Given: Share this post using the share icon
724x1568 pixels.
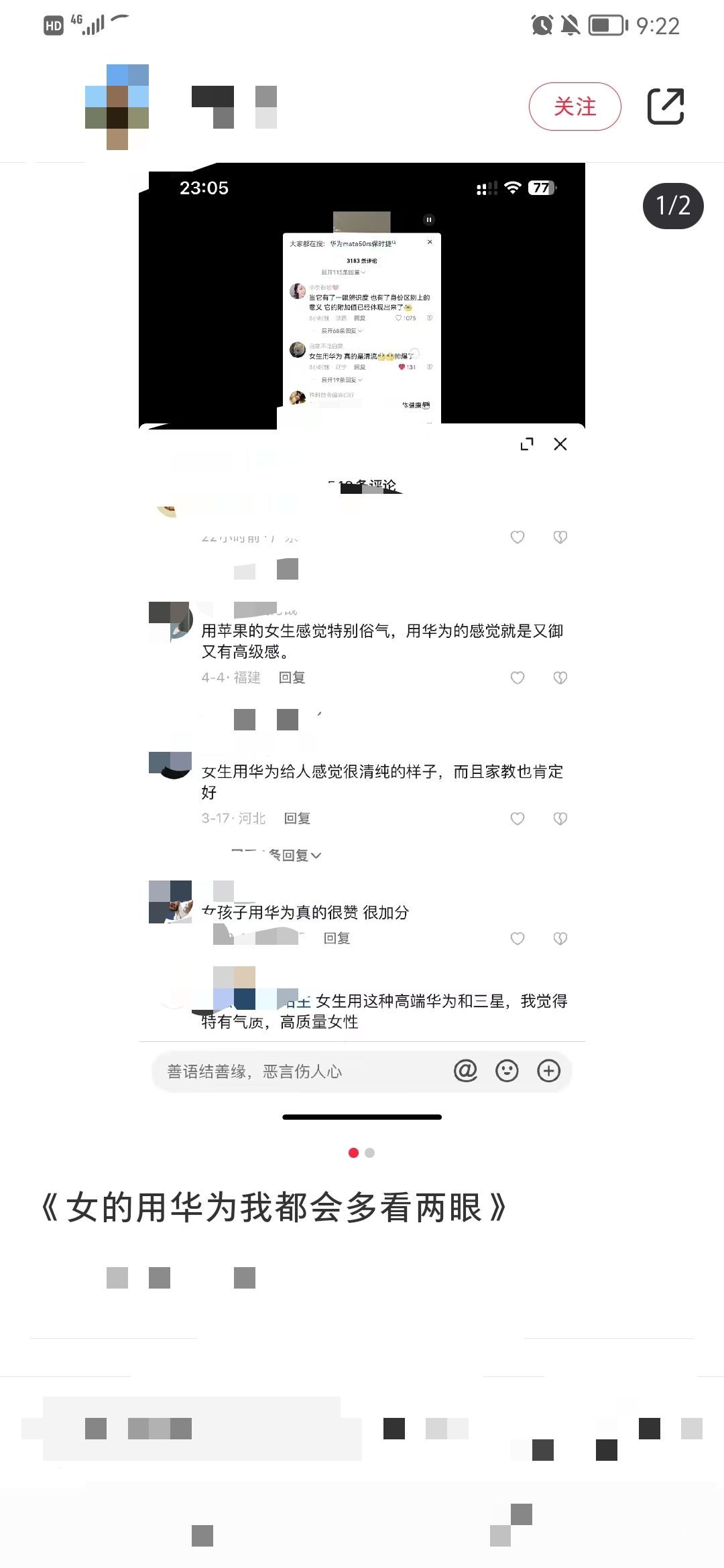Looking at the screenshot, I should click(665, 107).
